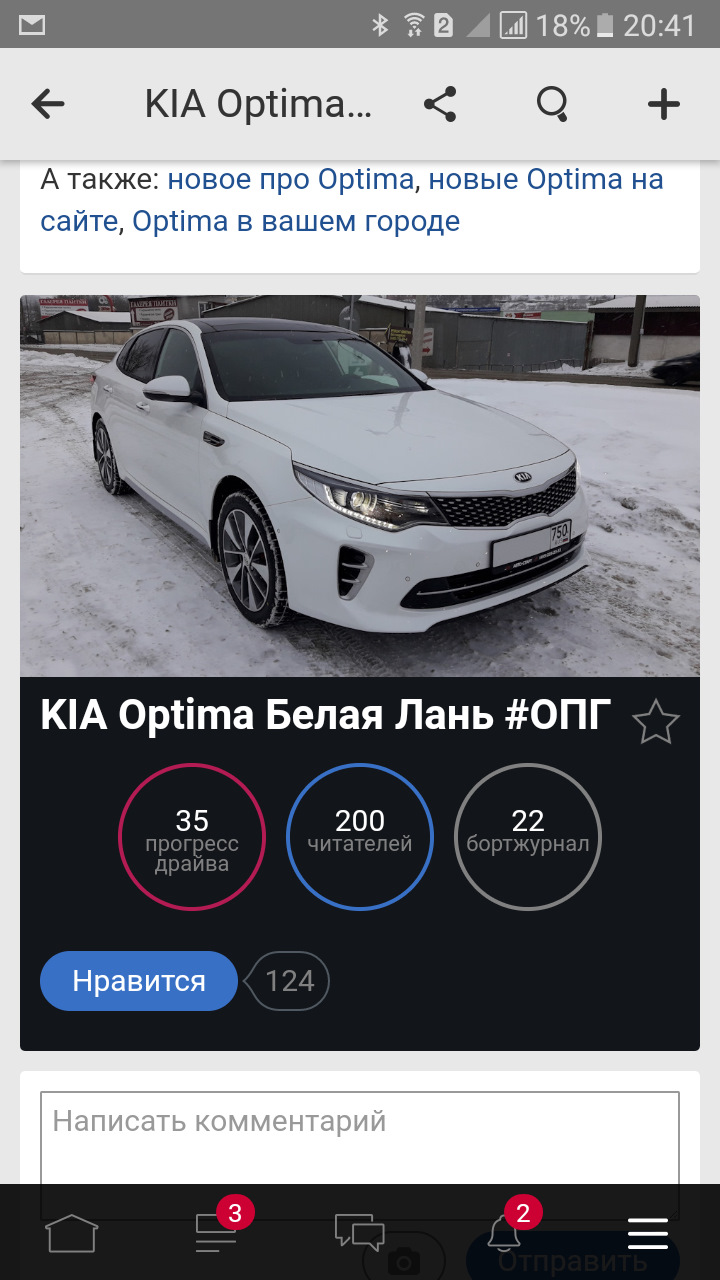Tap the plus icon to add content
720x1280 pixels.
click(663, 103)
